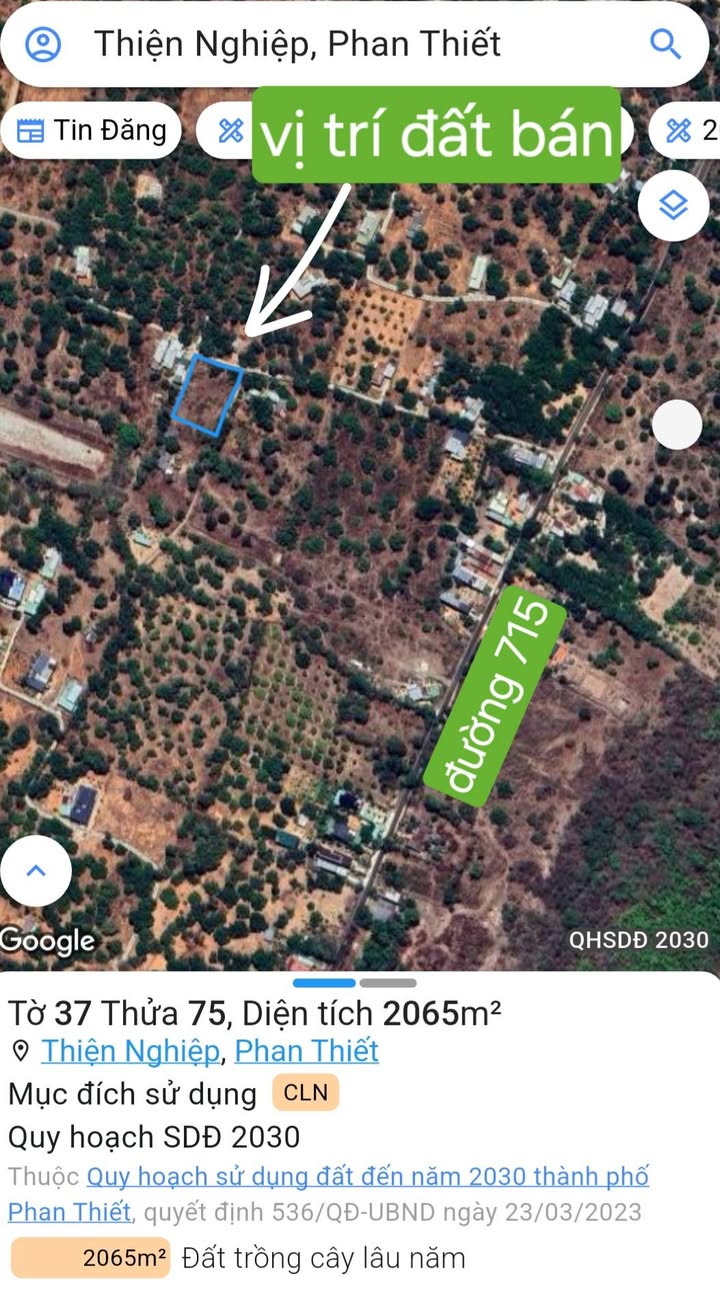Open the Tin Đăng chip
The image size is (720, 1291).
(x=92, y=130)
